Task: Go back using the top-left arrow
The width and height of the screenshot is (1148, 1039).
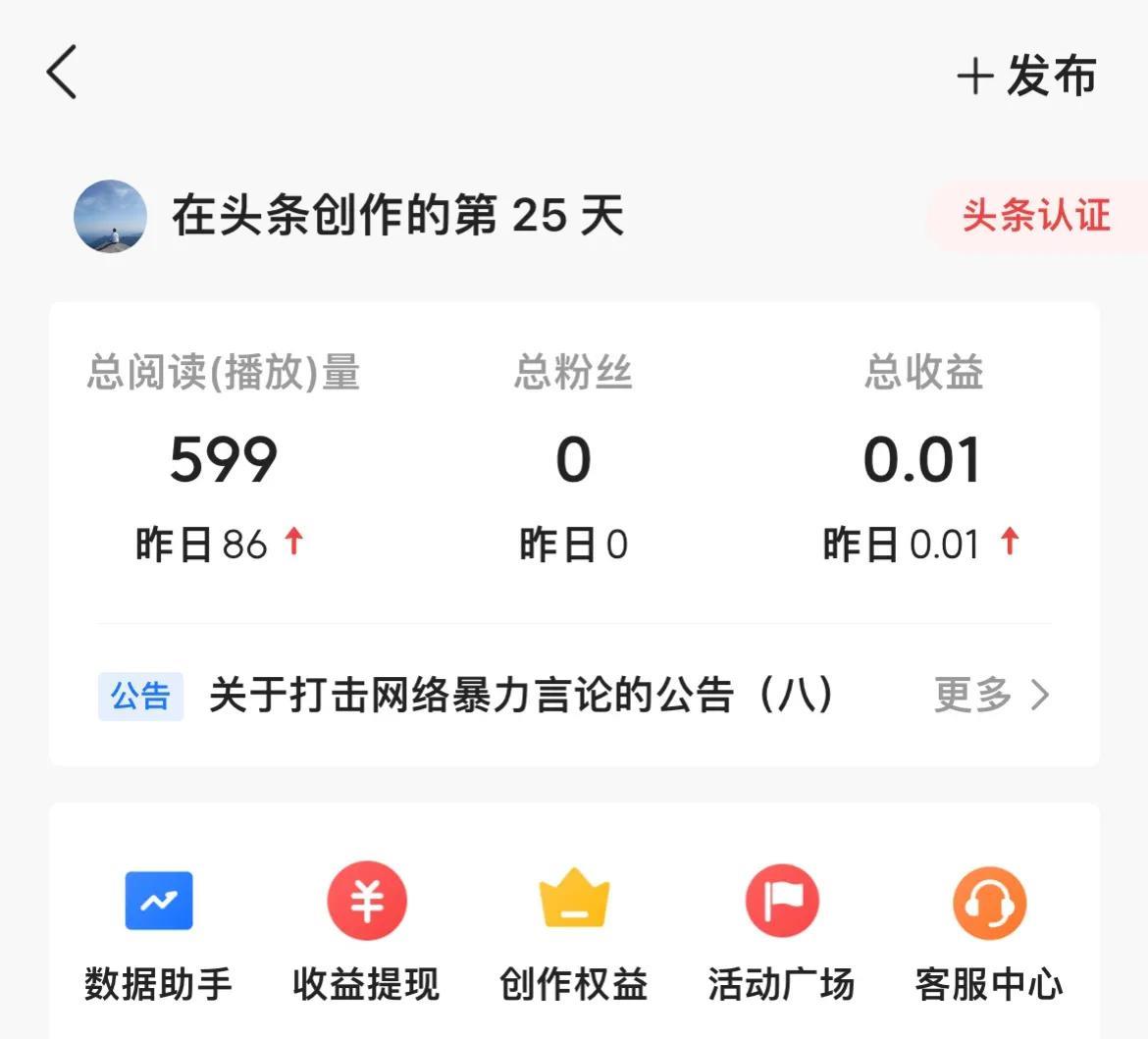Action: [62, 73]
